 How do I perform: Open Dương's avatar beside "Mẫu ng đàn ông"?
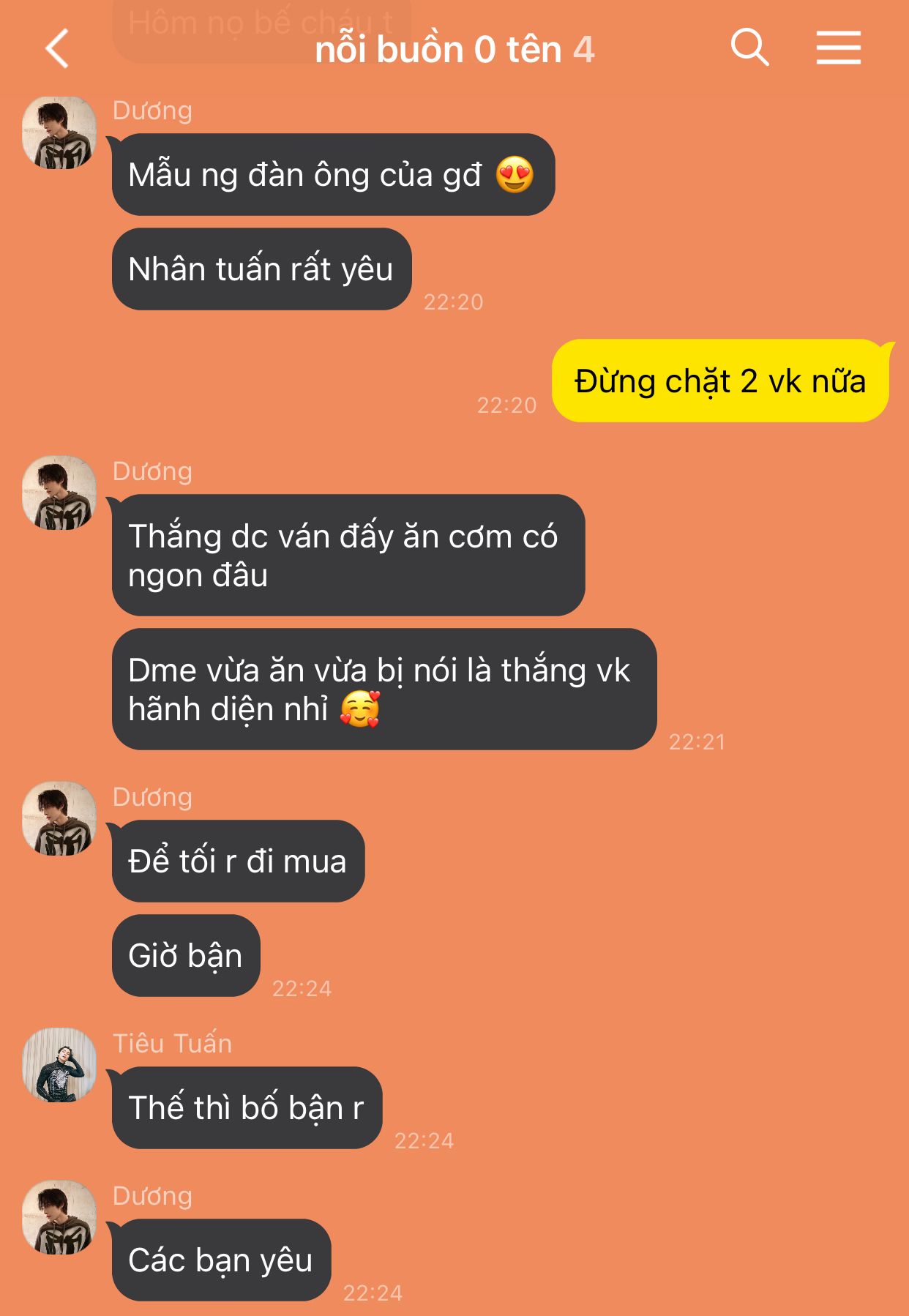pyautogui.click(x=59, y=132)
